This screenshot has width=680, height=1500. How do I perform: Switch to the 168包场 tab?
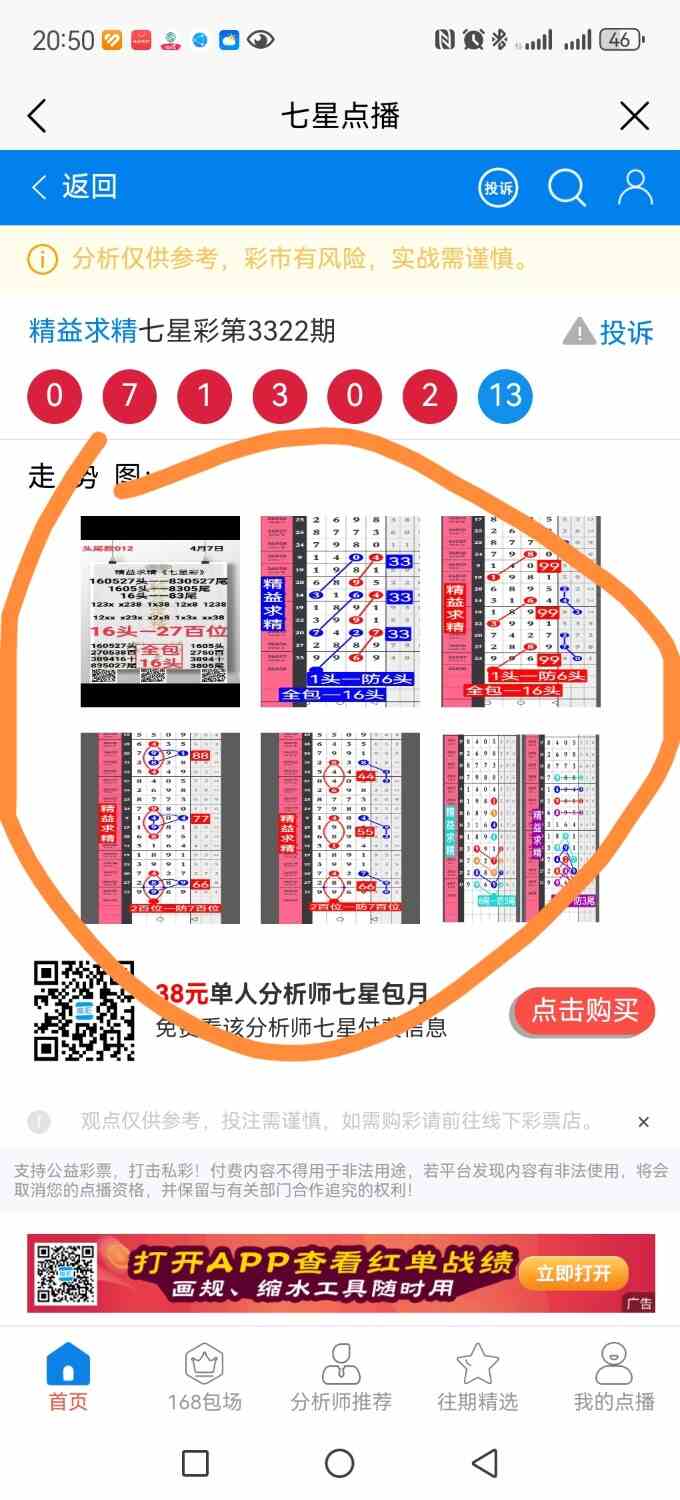coord(204,1378)
